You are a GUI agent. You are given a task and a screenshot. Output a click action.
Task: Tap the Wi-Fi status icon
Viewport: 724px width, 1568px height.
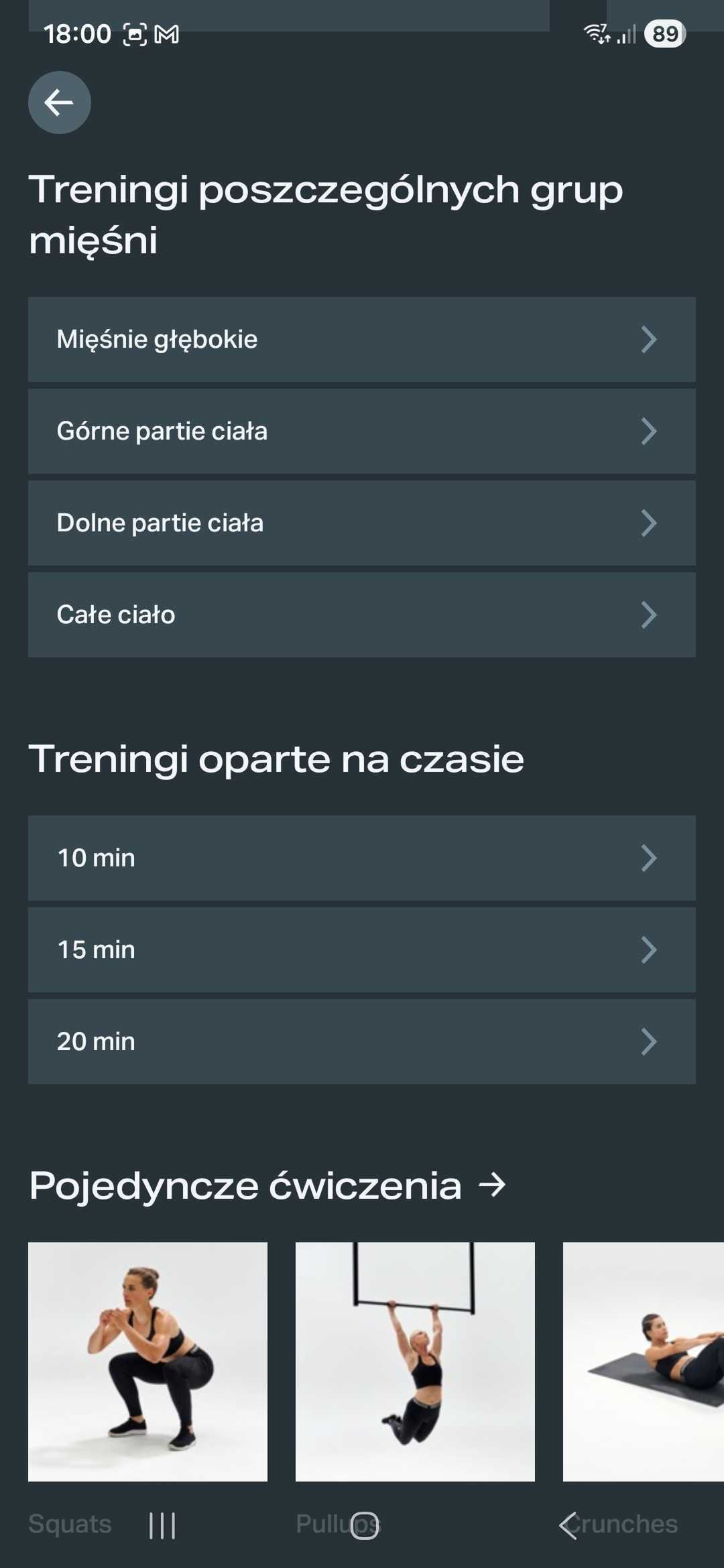pyautogui.click(x=595, y=35)
